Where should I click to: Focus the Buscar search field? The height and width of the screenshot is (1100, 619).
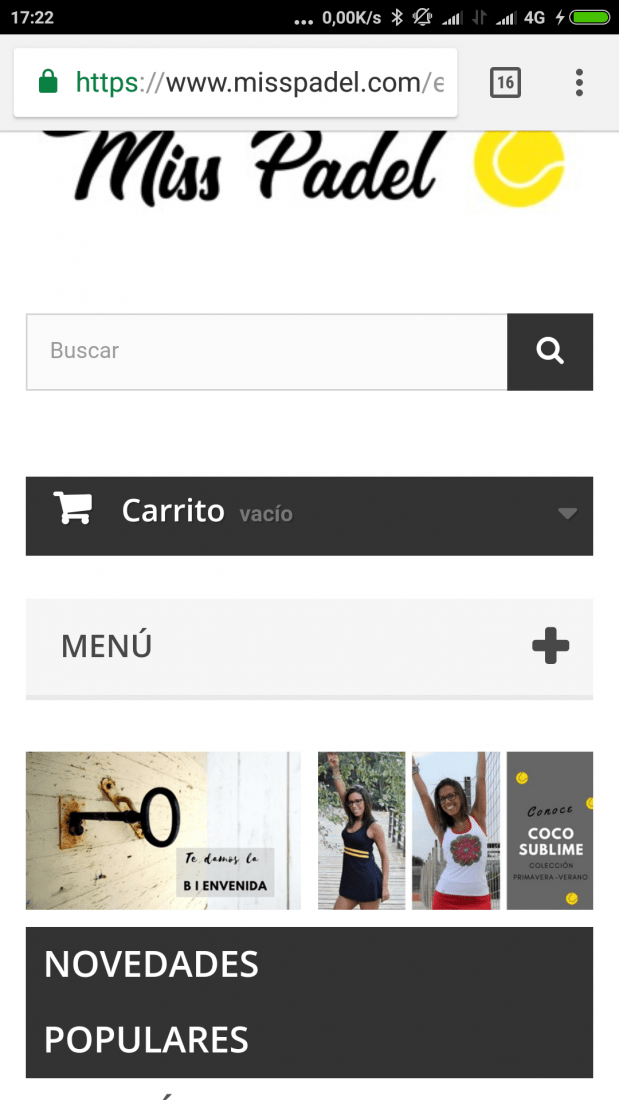tap(267, 351)
